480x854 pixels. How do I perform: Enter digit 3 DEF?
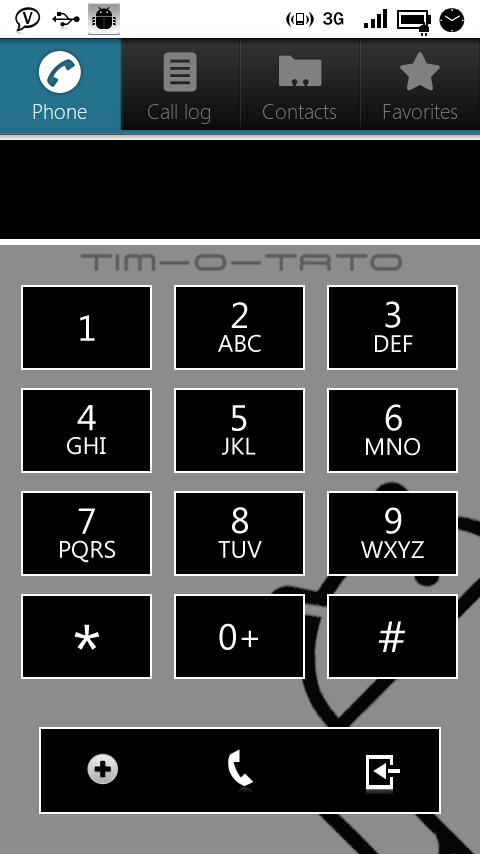(x=392, y=327)
